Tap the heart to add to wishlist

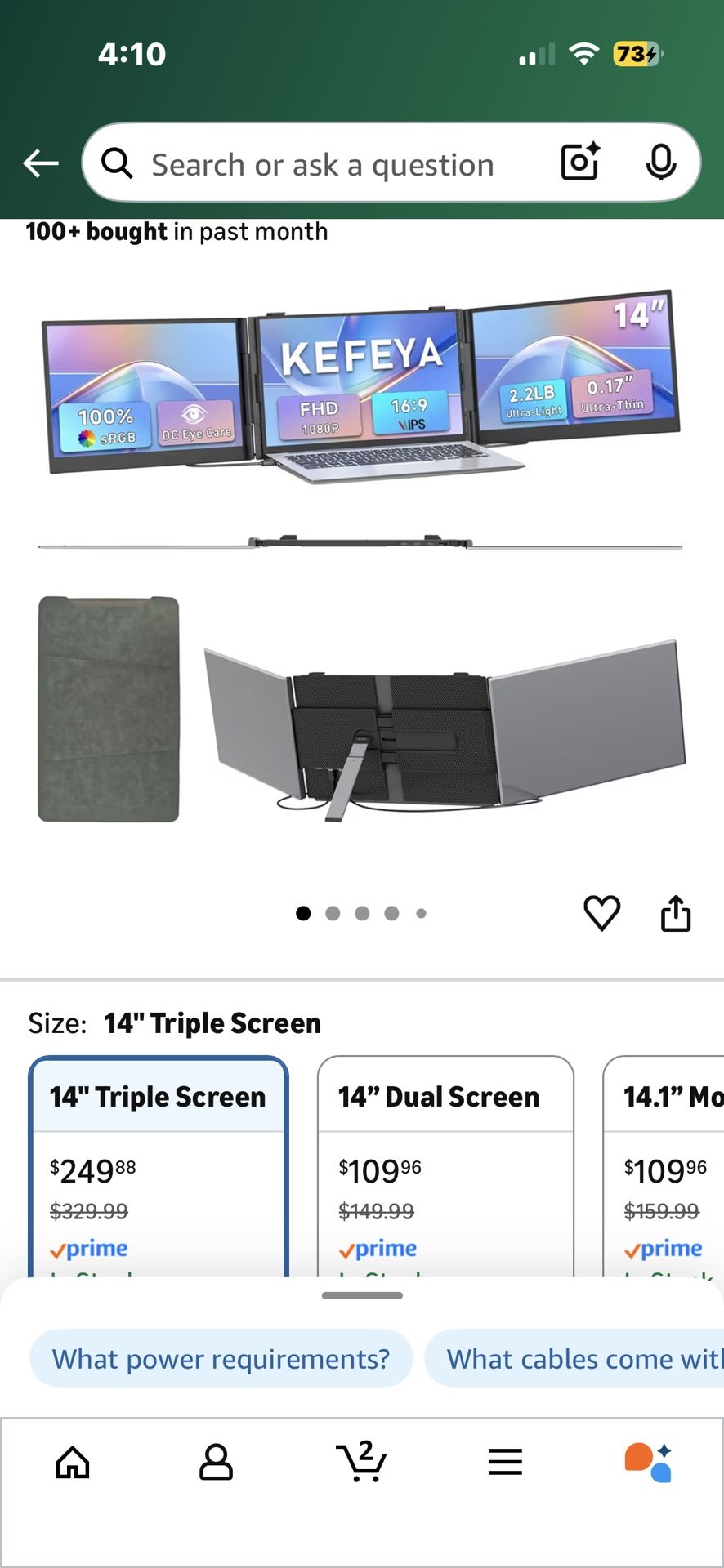pyautogui.click(x=602, y=913)
